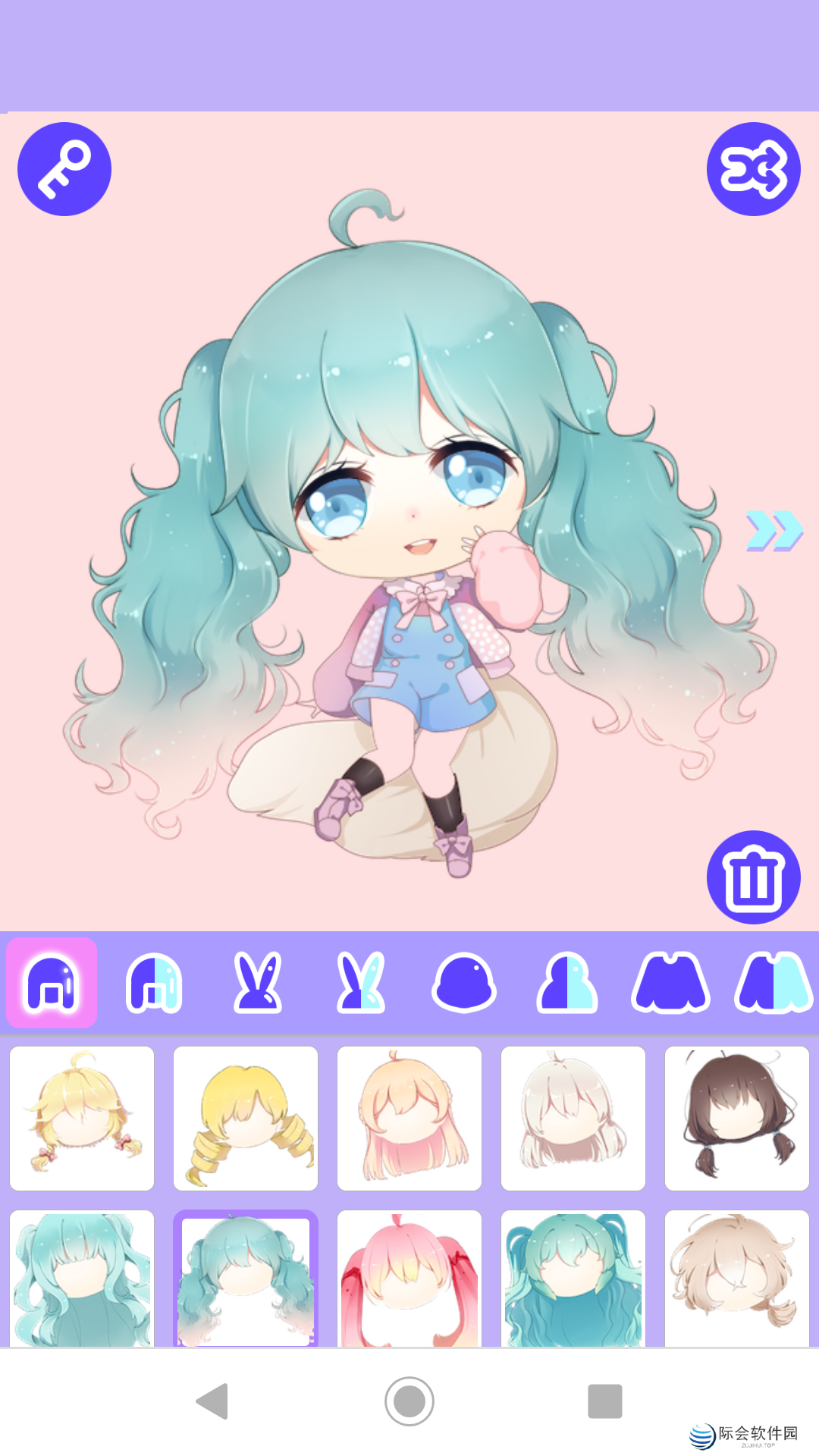Shuffle to randomize the character

pos(753,169)
